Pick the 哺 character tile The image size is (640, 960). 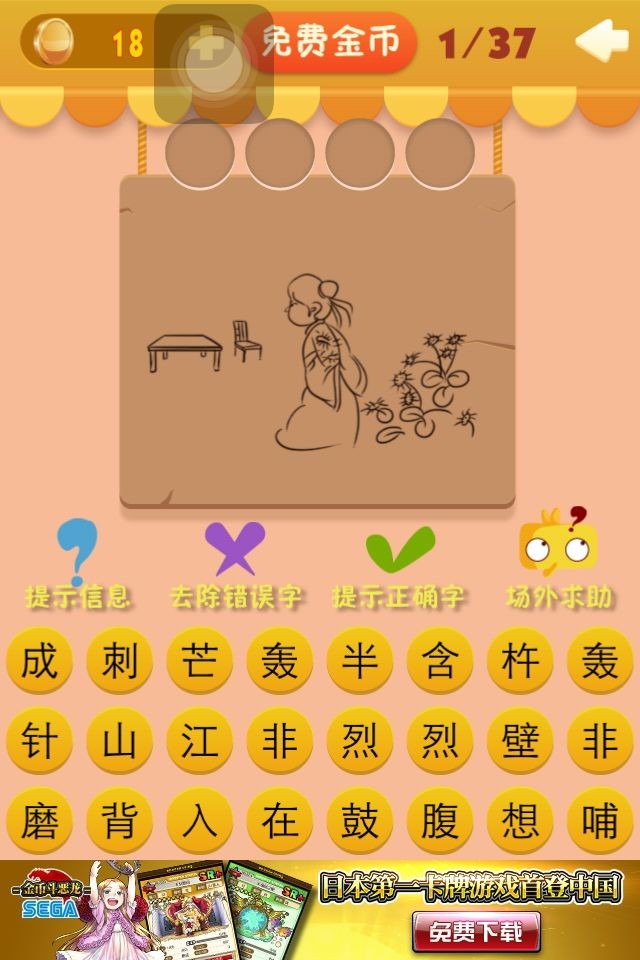600,822
